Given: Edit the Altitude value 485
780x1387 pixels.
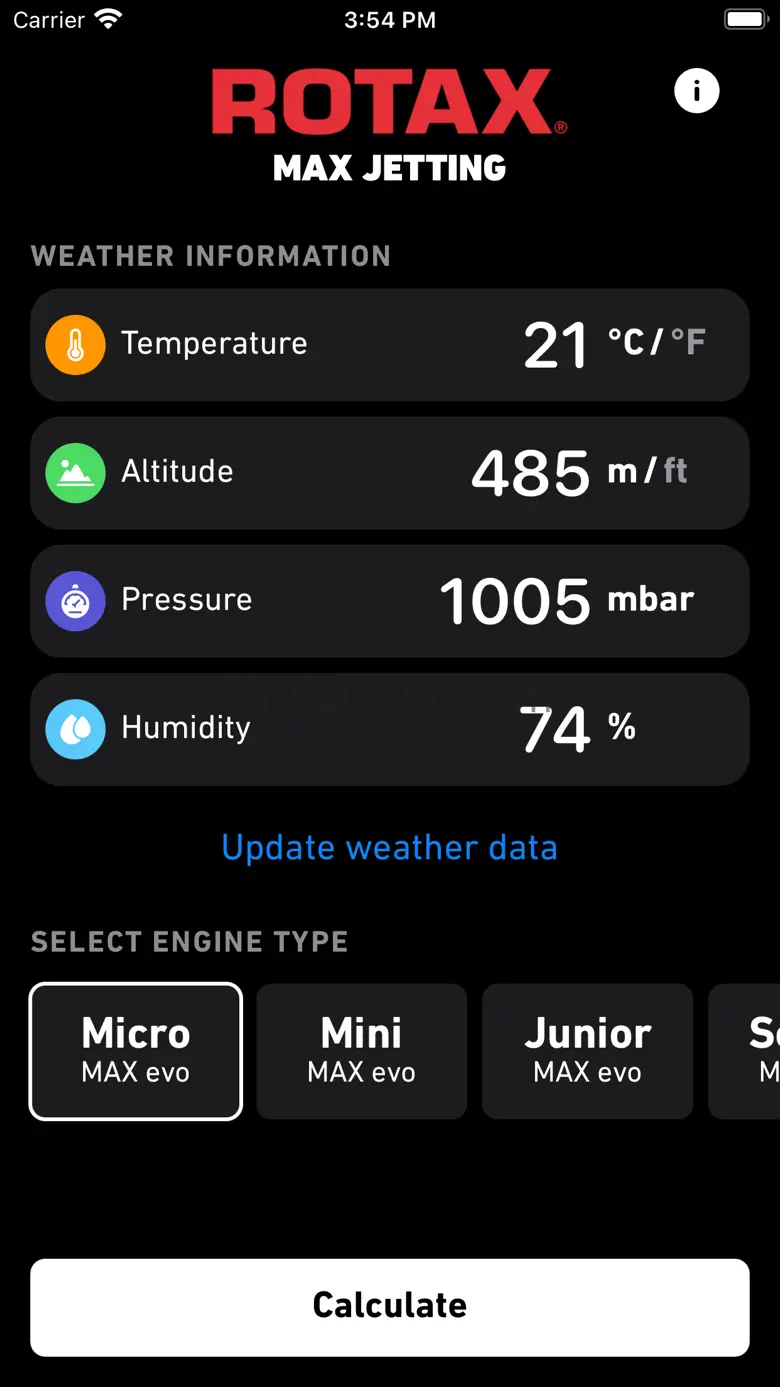Looking at the screenshot, I should 531,473.
